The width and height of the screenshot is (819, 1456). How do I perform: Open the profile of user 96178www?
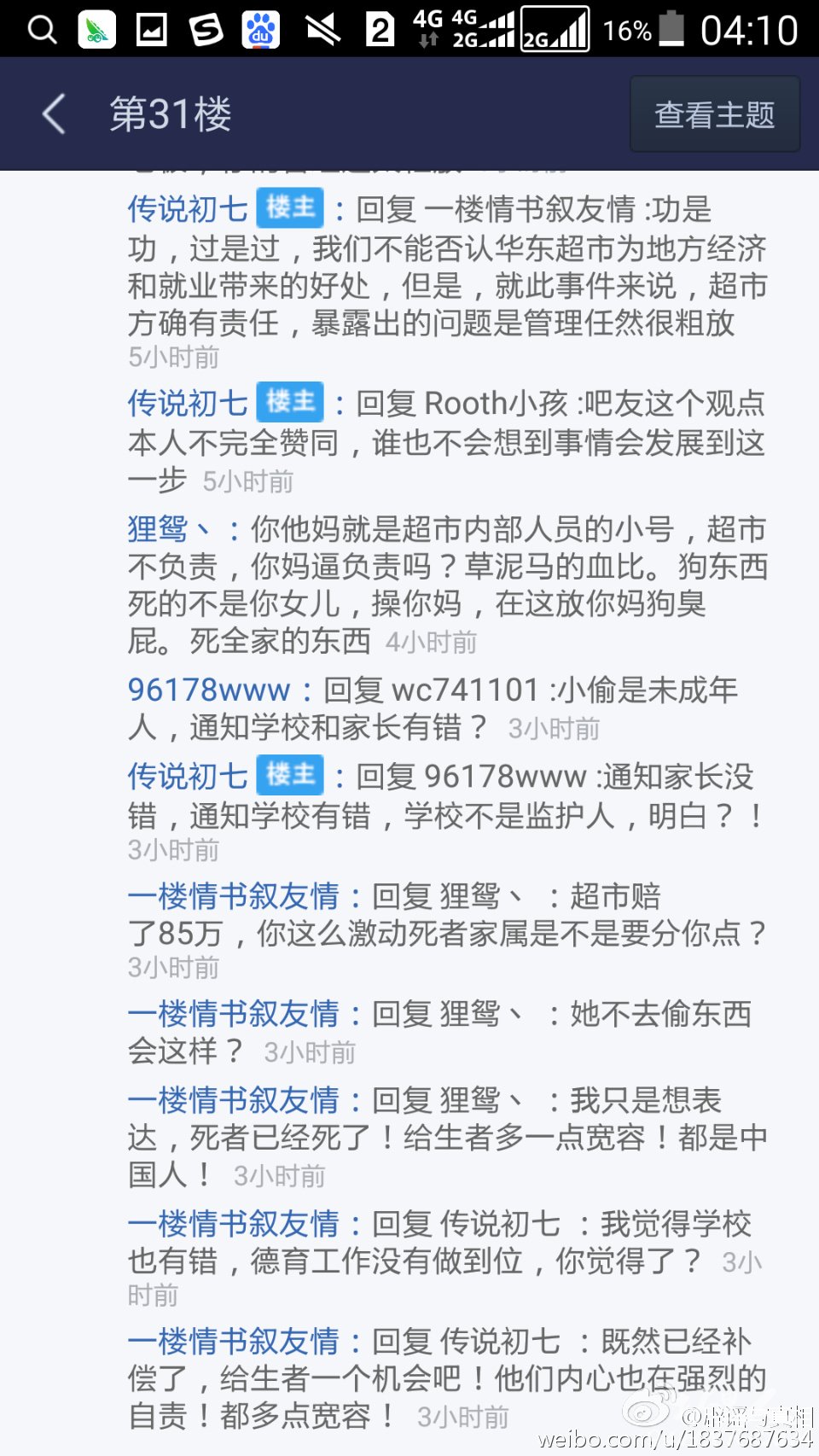click(x=209, y=690)
